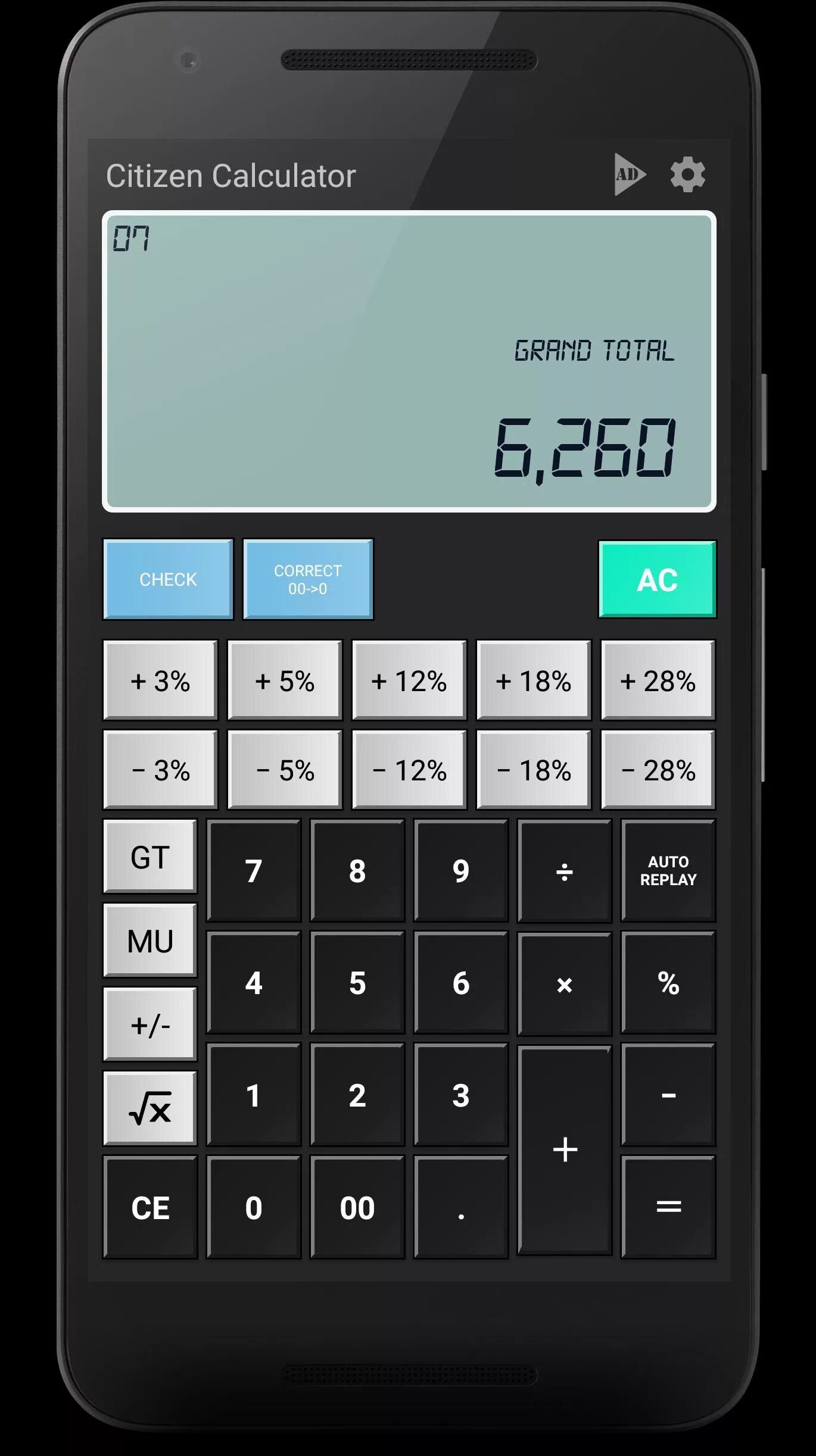Image resolution: width=816 pixels, height=1456 pixels.
Task: Calculate the square root
Action: click(150, 1108)
